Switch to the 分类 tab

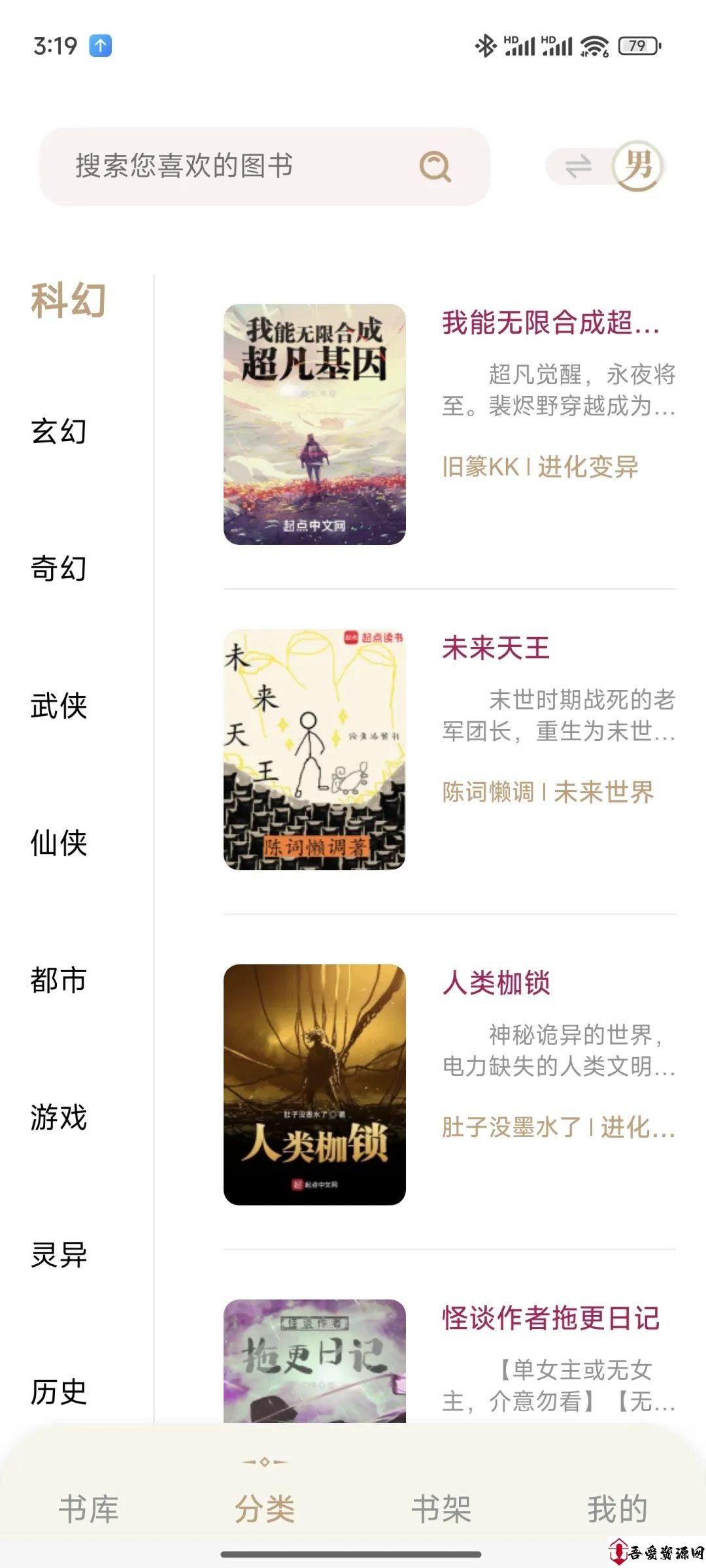coord(265,1509)
